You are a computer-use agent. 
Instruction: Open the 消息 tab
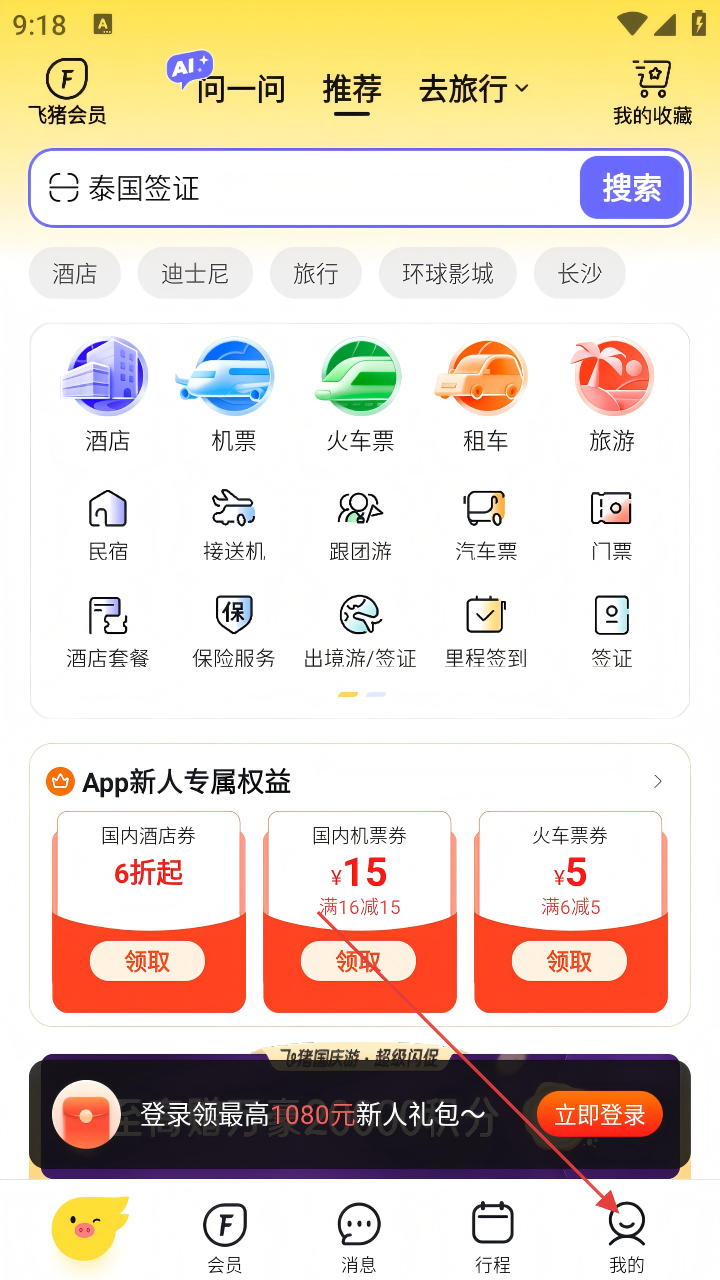point(358,1236)
